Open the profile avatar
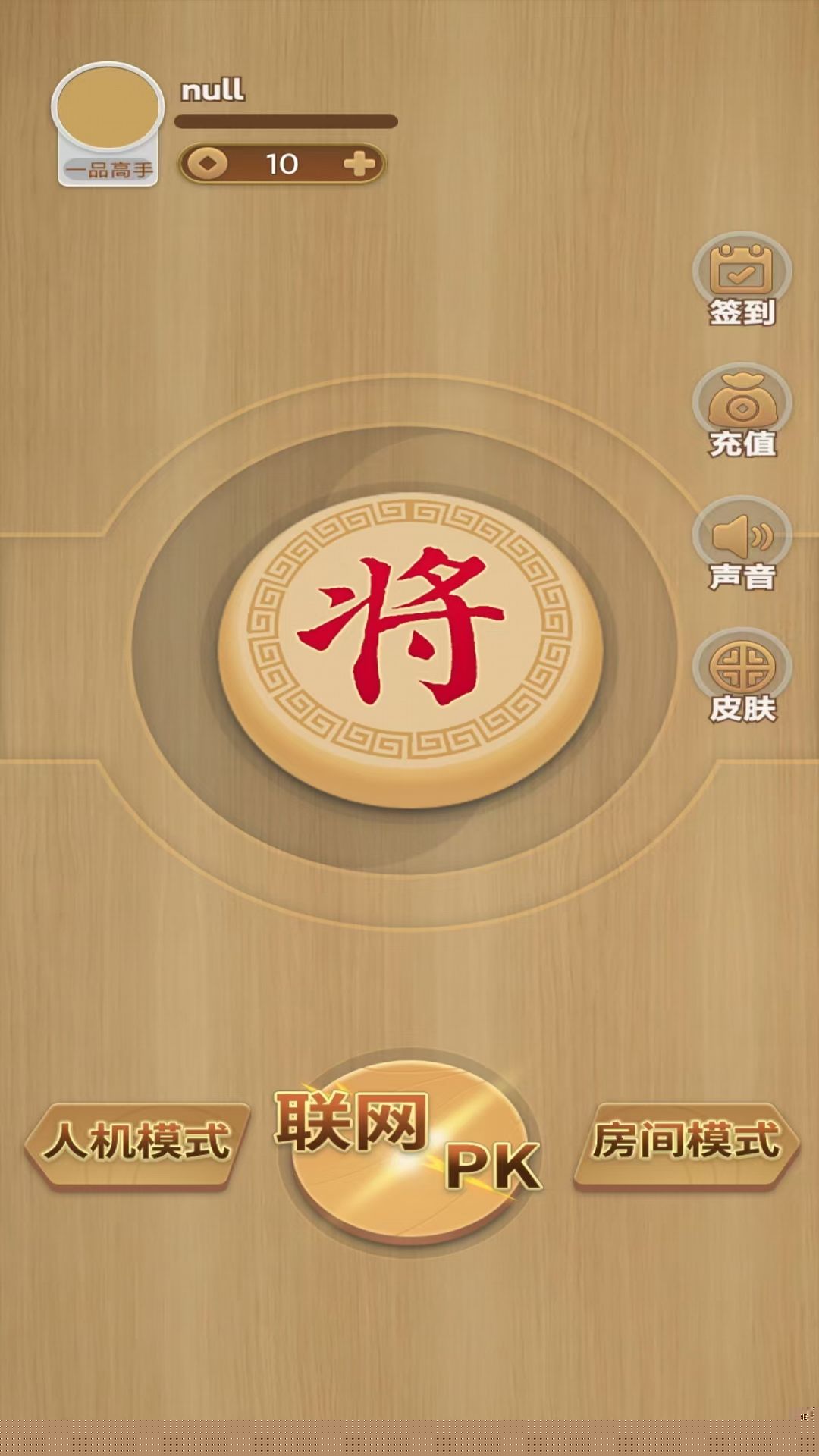 point(108,108)
